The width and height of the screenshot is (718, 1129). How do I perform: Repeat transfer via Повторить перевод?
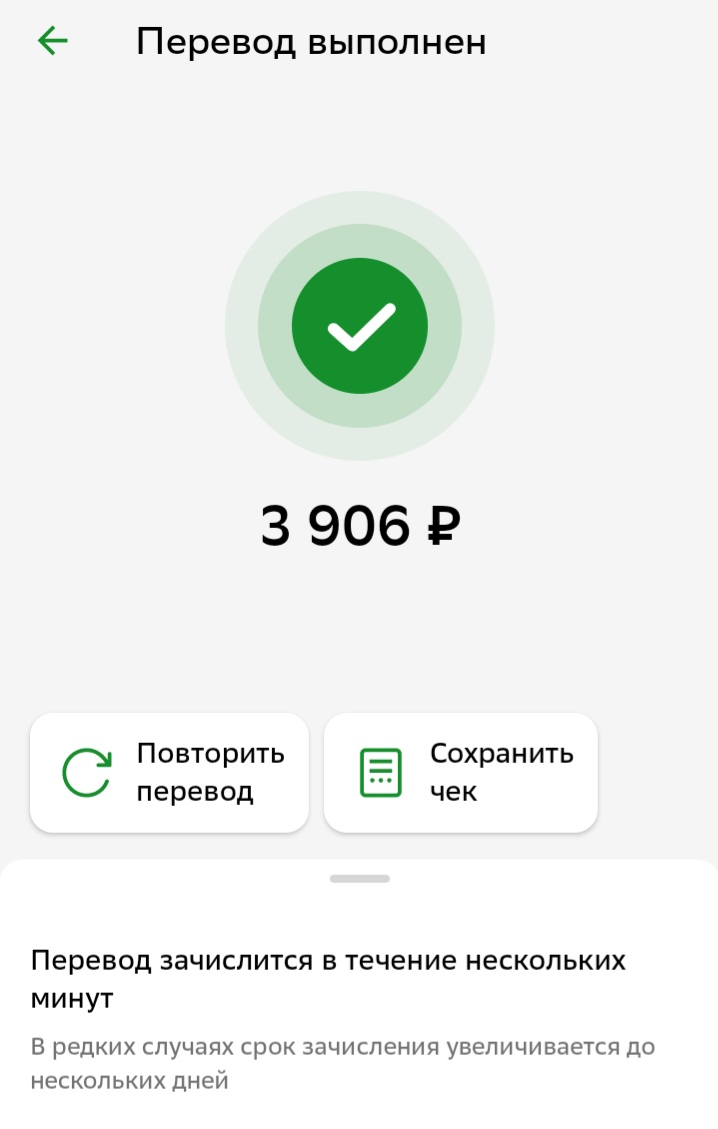pos(169,772)
